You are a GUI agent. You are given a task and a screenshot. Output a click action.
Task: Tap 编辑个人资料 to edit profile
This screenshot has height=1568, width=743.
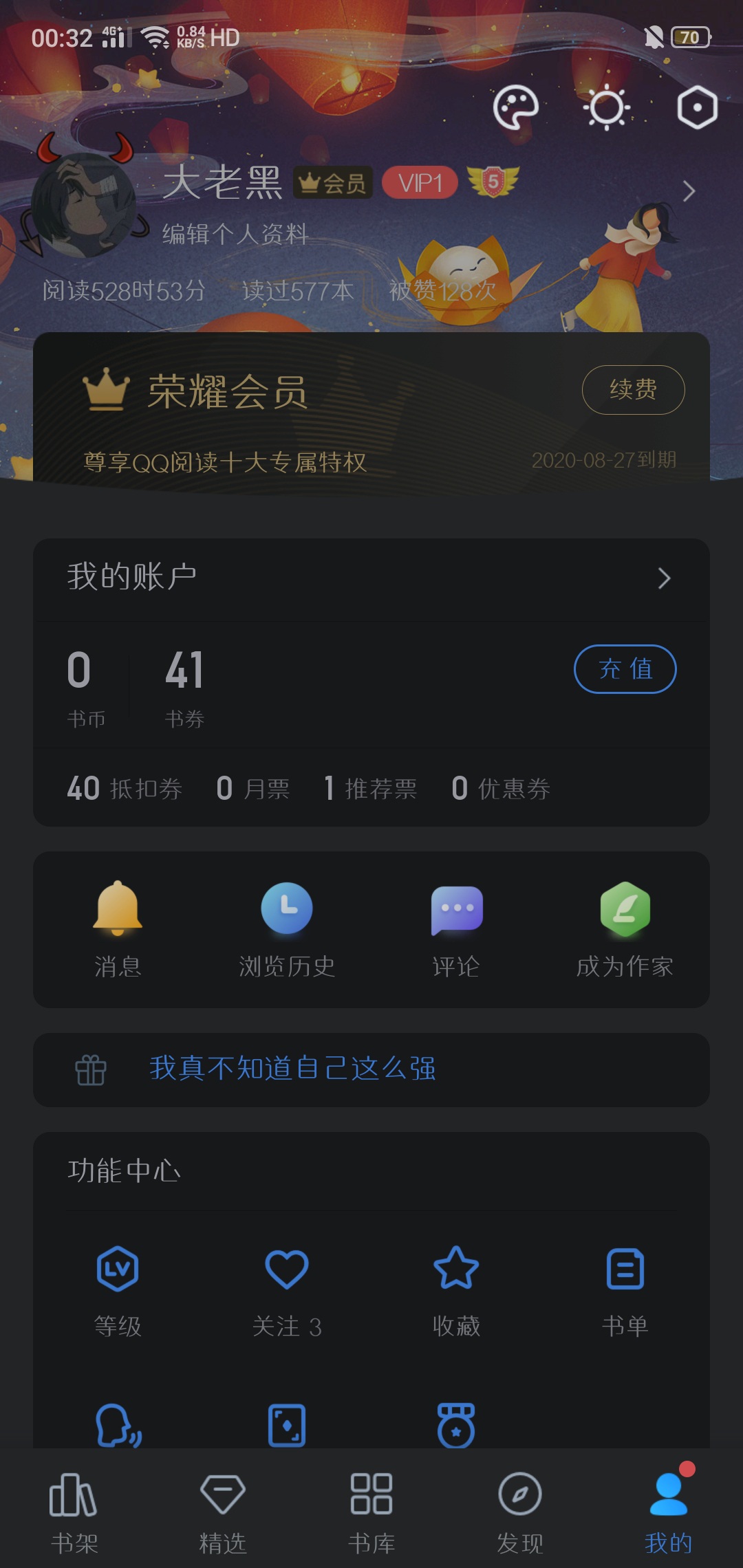tap(235, 234)
